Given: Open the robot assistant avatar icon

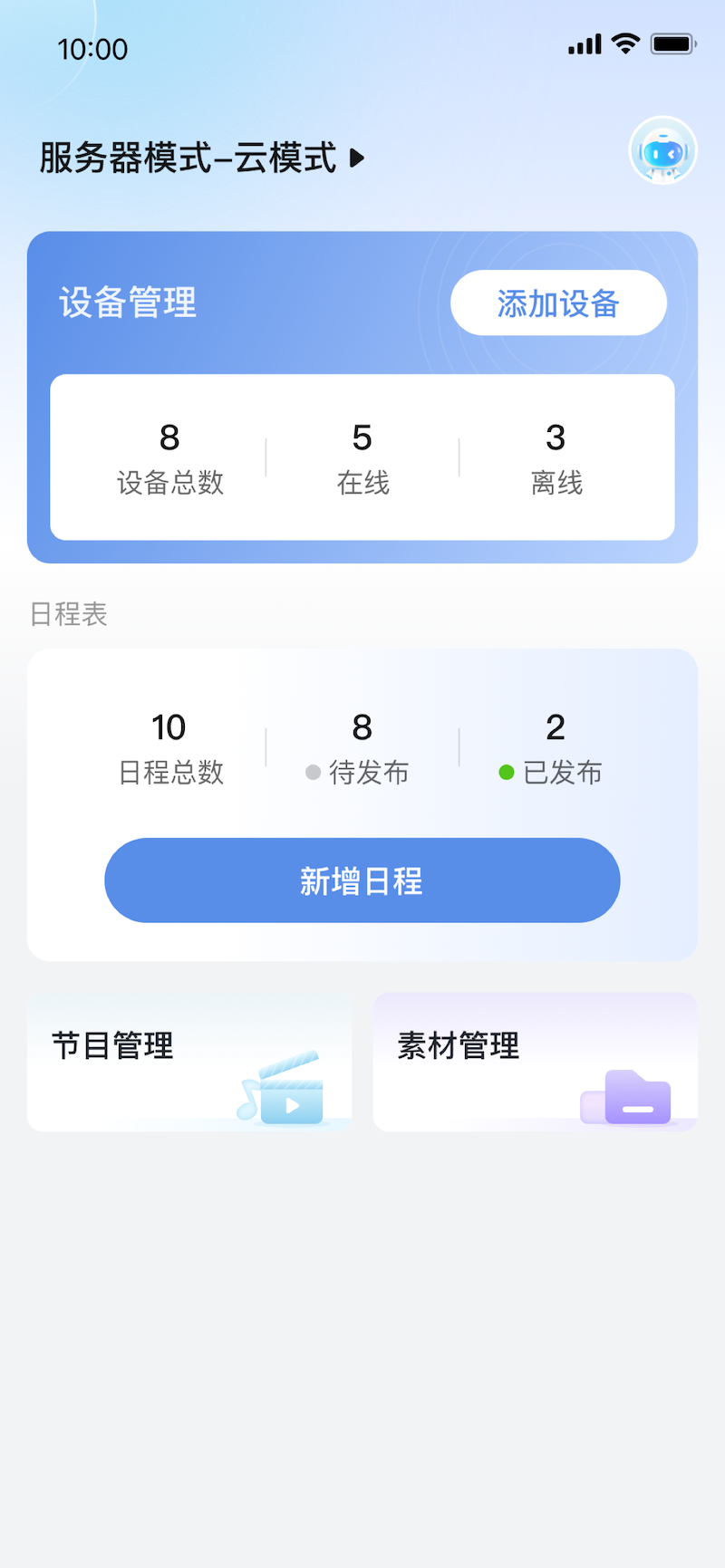Looking at the screenshot, I should click(662, 151).
